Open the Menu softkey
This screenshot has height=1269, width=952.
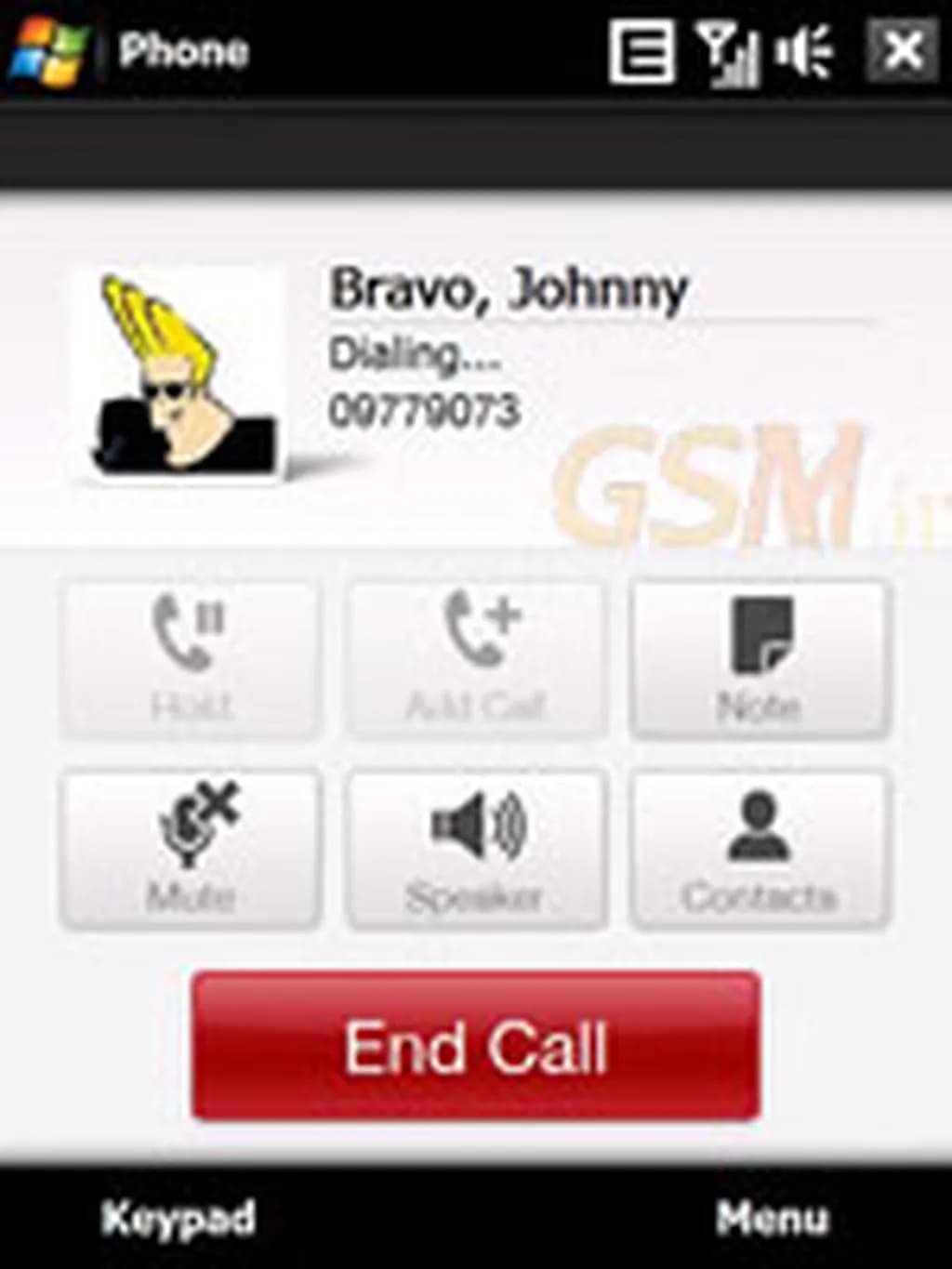772,1218
